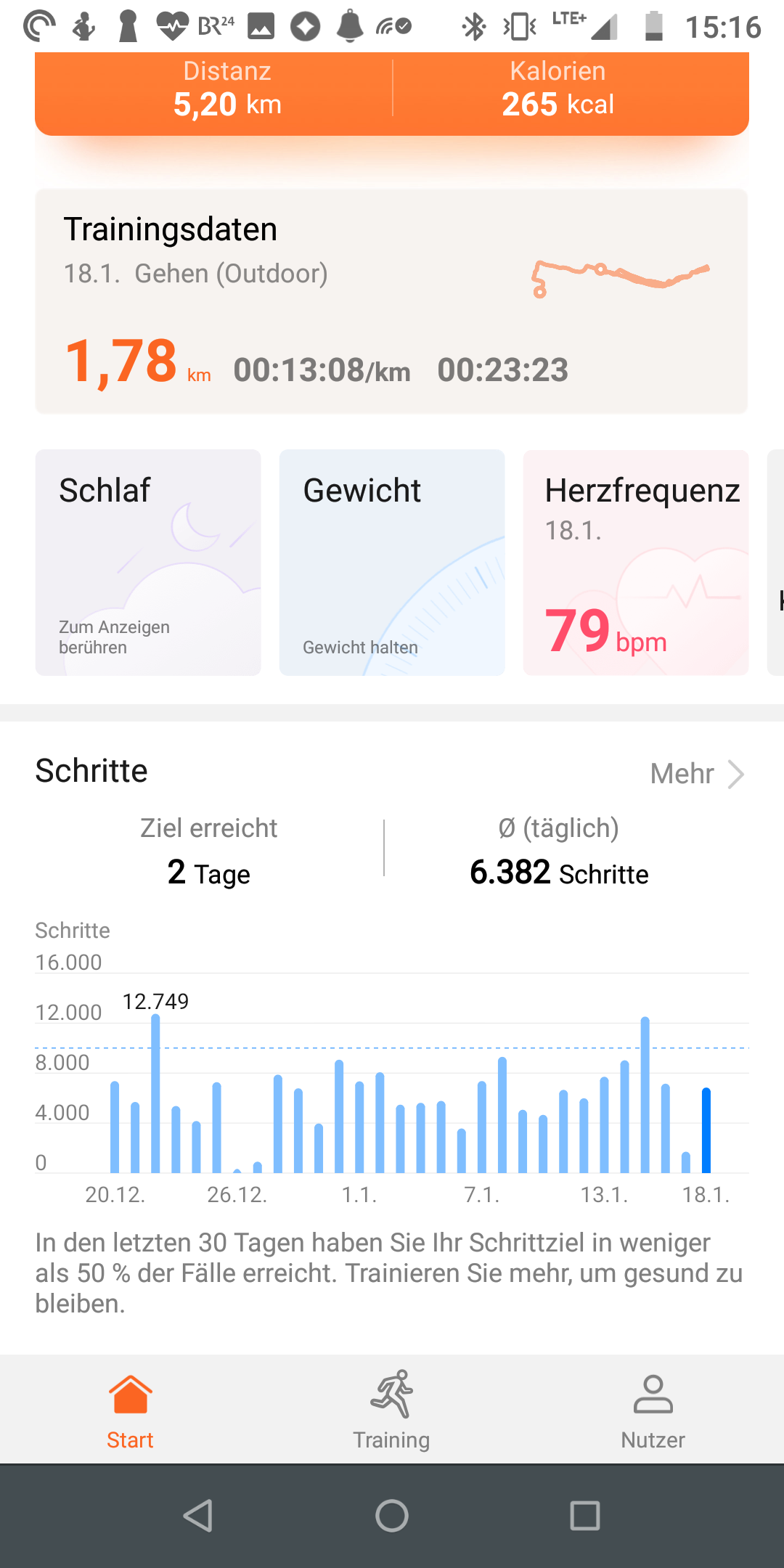Go back with the system back button
Viewport: 784px width, 1568px height.
coord(197,1516)
